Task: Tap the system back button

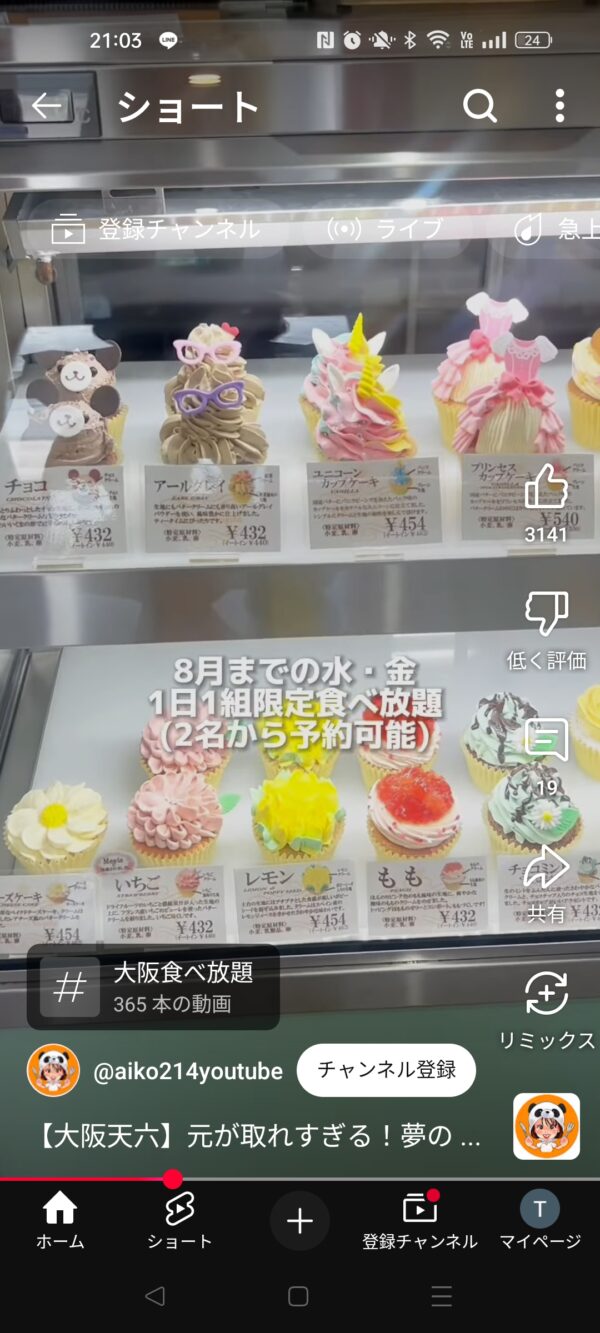Action: click(154, 1296)
